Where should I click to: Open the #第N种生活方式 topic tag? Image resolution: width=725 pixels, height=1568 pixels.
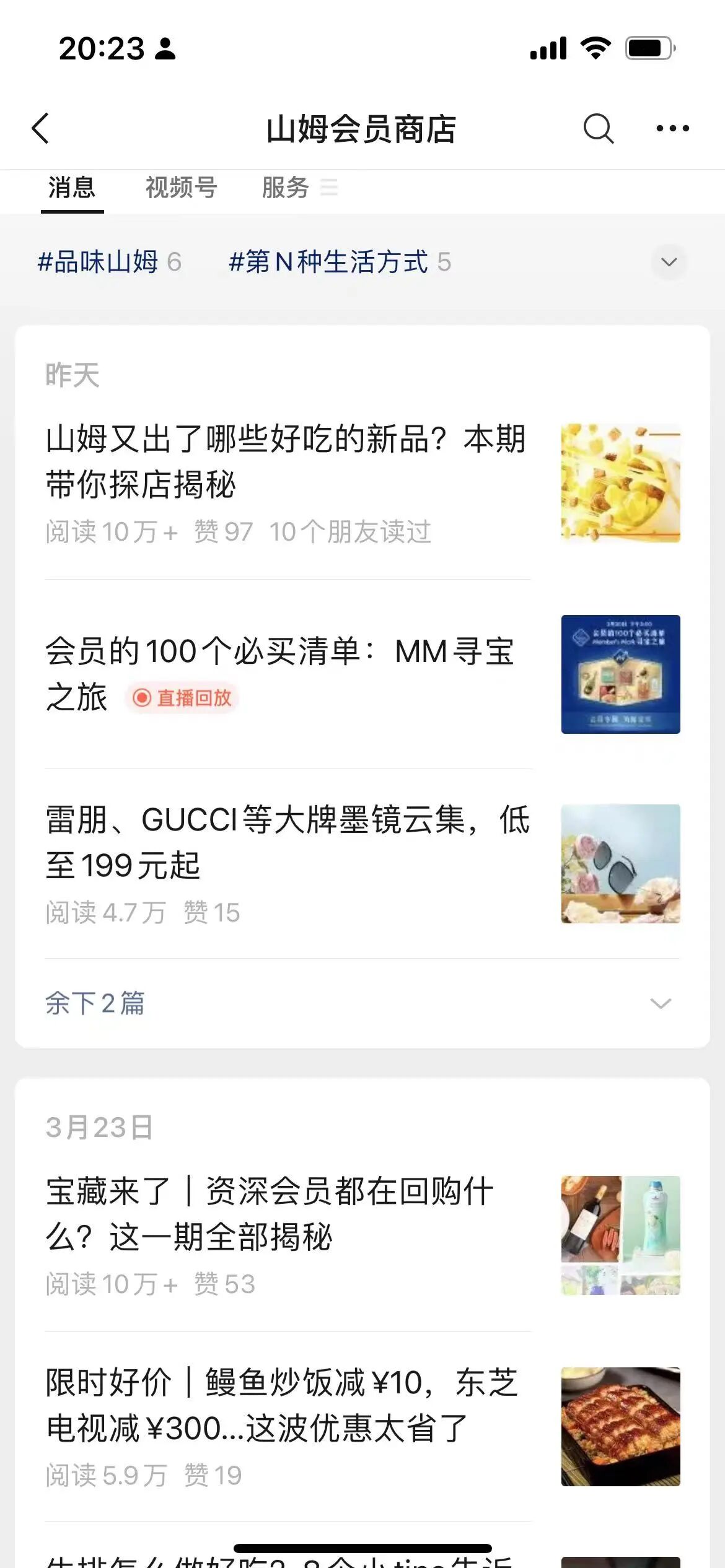pos(329,262)
